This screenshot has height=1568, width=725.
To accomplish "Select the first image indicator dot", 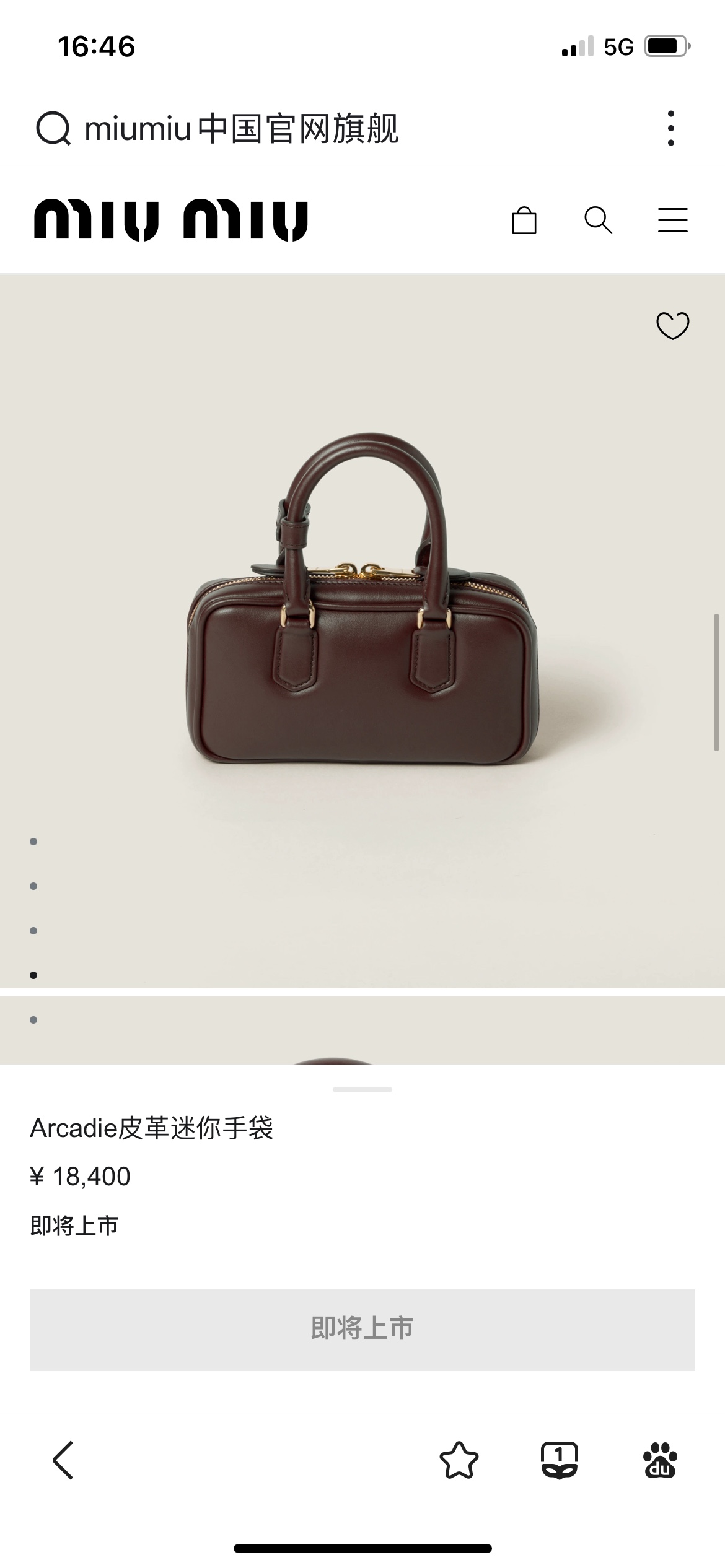I will (x=33, y=842).
